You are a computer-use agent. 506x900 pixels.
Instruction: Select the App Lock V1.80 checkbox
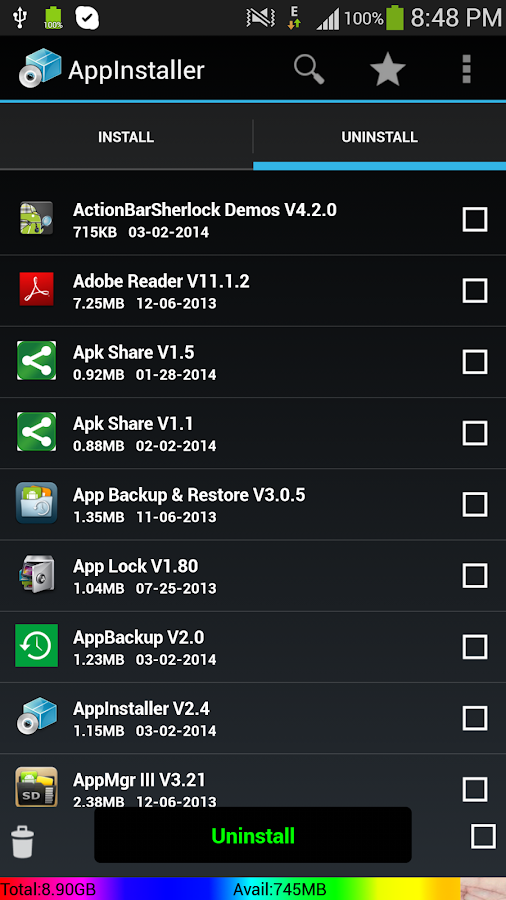click(x=475, y=576)
